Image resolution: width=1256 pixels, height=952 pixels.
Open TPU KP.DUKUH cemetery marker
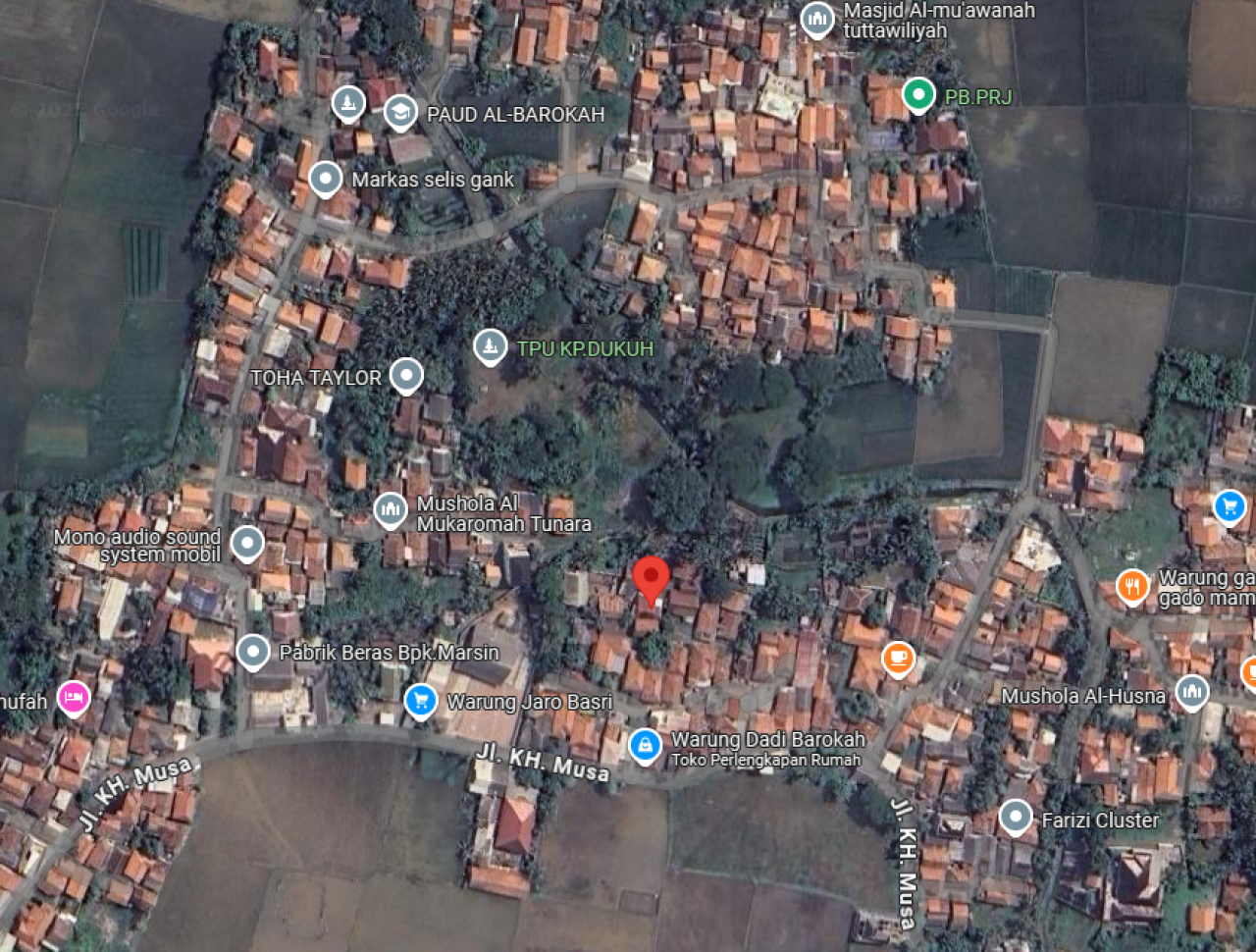coord(490,346)
